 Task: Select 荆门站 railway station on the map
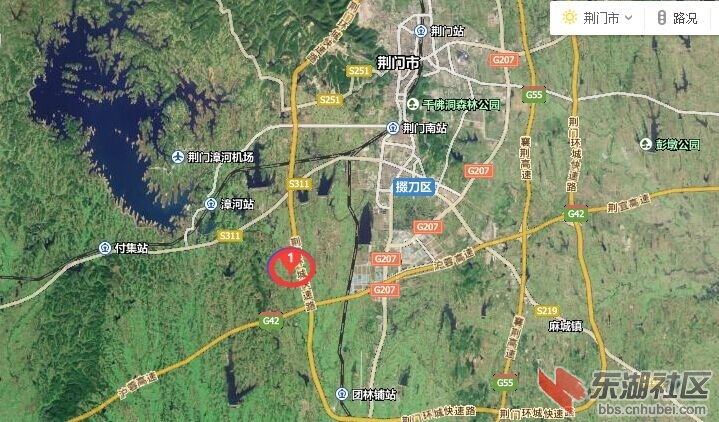[x=422, y=31]
